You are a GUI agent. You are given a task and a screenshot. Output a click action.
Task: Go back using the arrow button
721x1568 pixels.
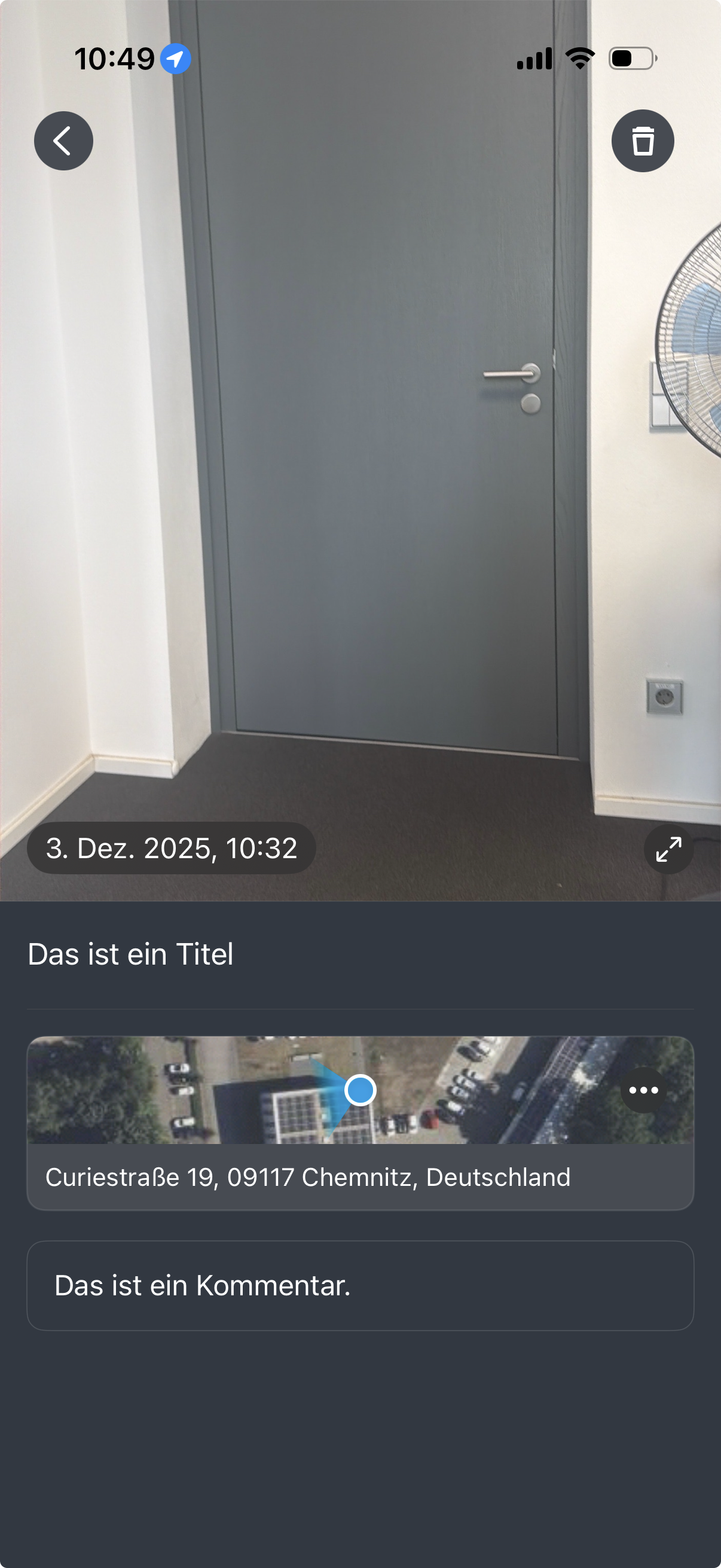click(x=63, y=141)
